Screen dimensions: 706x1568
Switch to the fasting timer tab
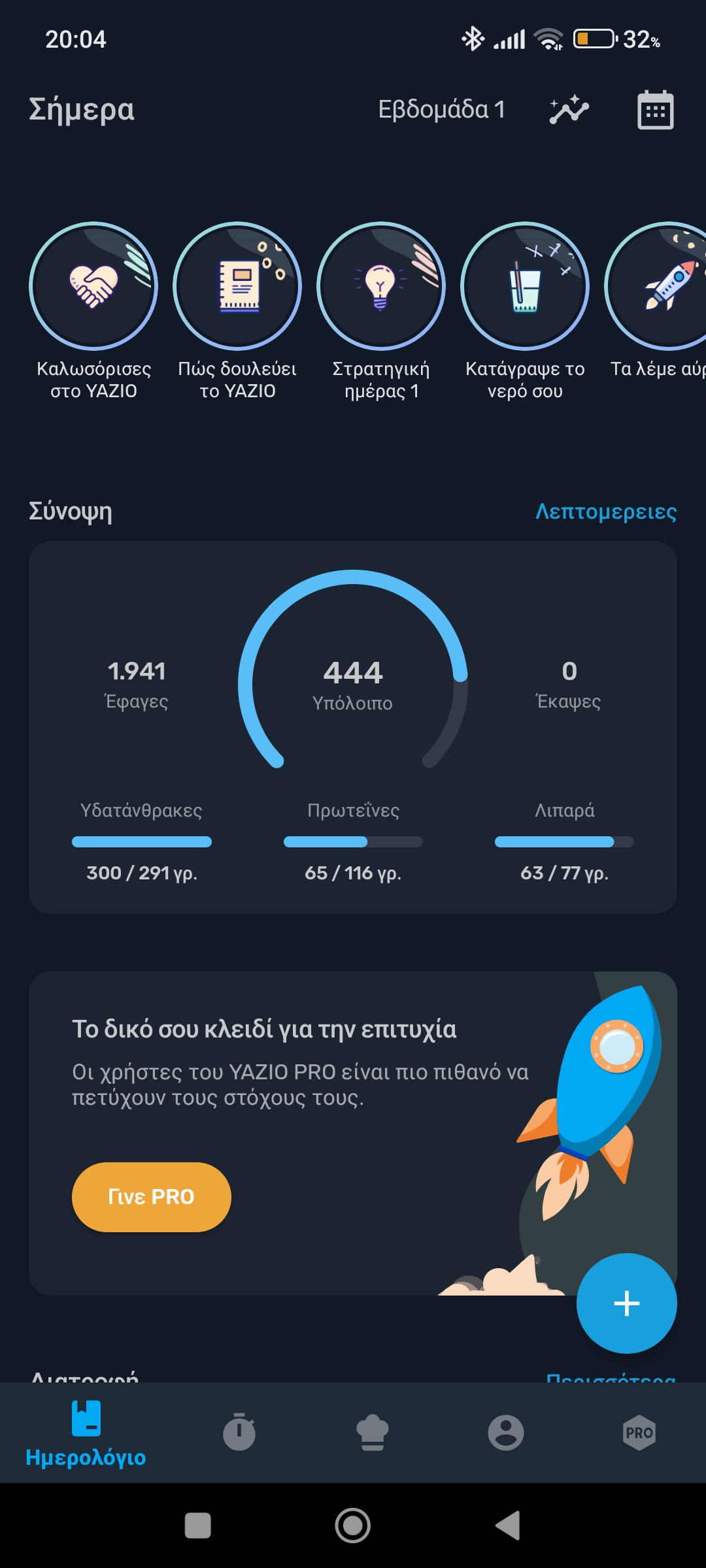239,1432
